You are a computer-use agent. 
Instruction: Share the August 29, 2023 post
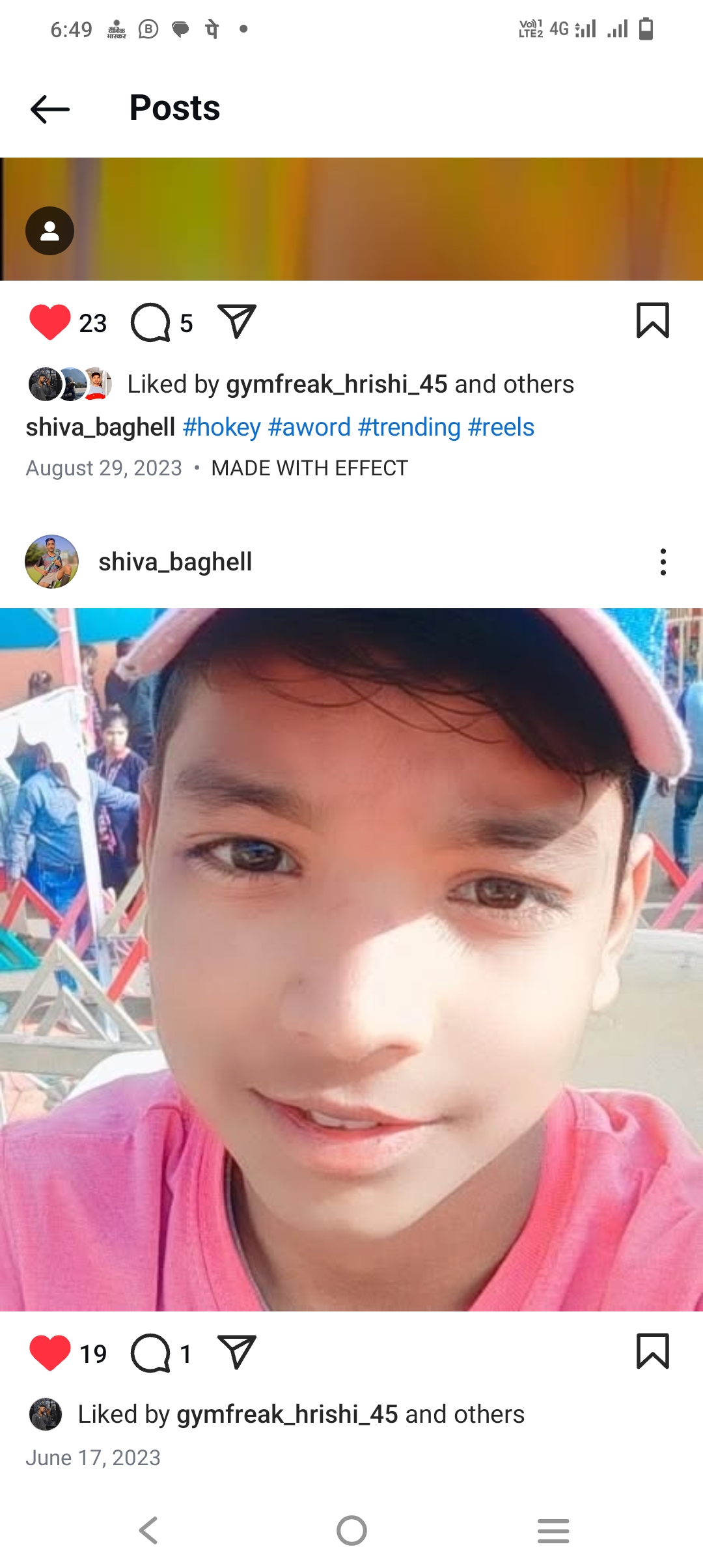click(x=236, y=322)
